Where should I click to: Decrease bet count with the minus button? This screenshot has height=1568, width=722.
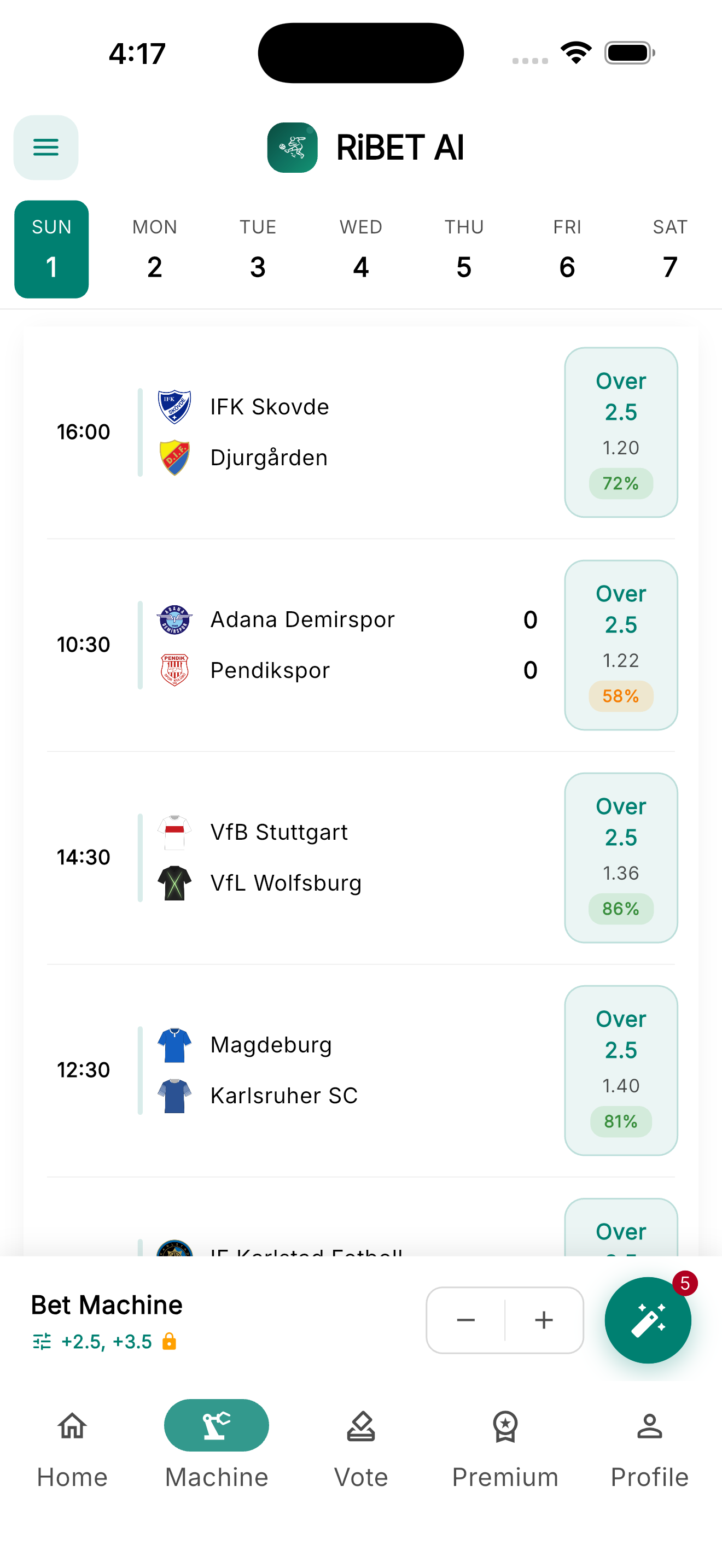[x=465, y=1320]
